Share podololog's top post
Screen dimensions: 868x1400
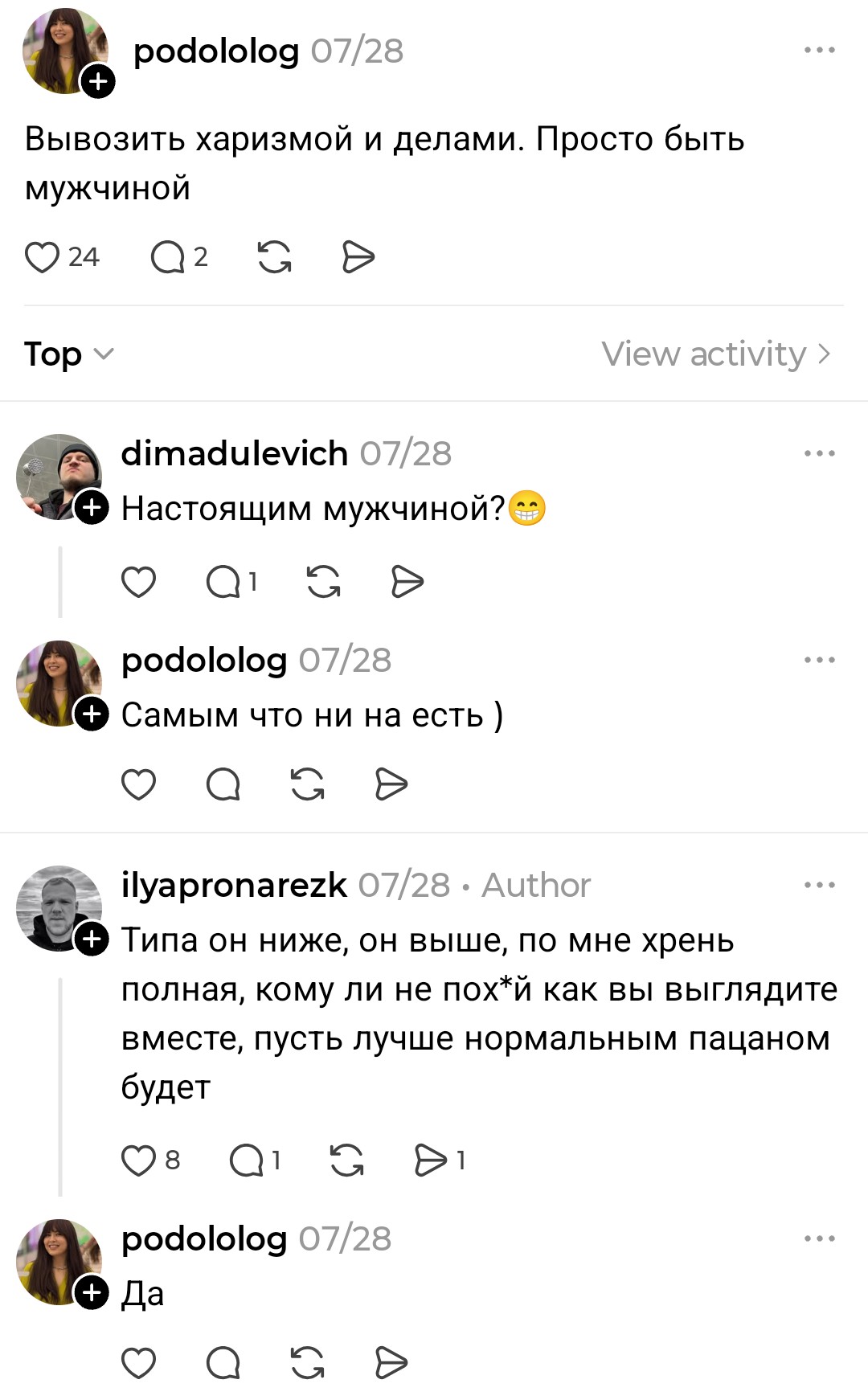coord(358,258)
